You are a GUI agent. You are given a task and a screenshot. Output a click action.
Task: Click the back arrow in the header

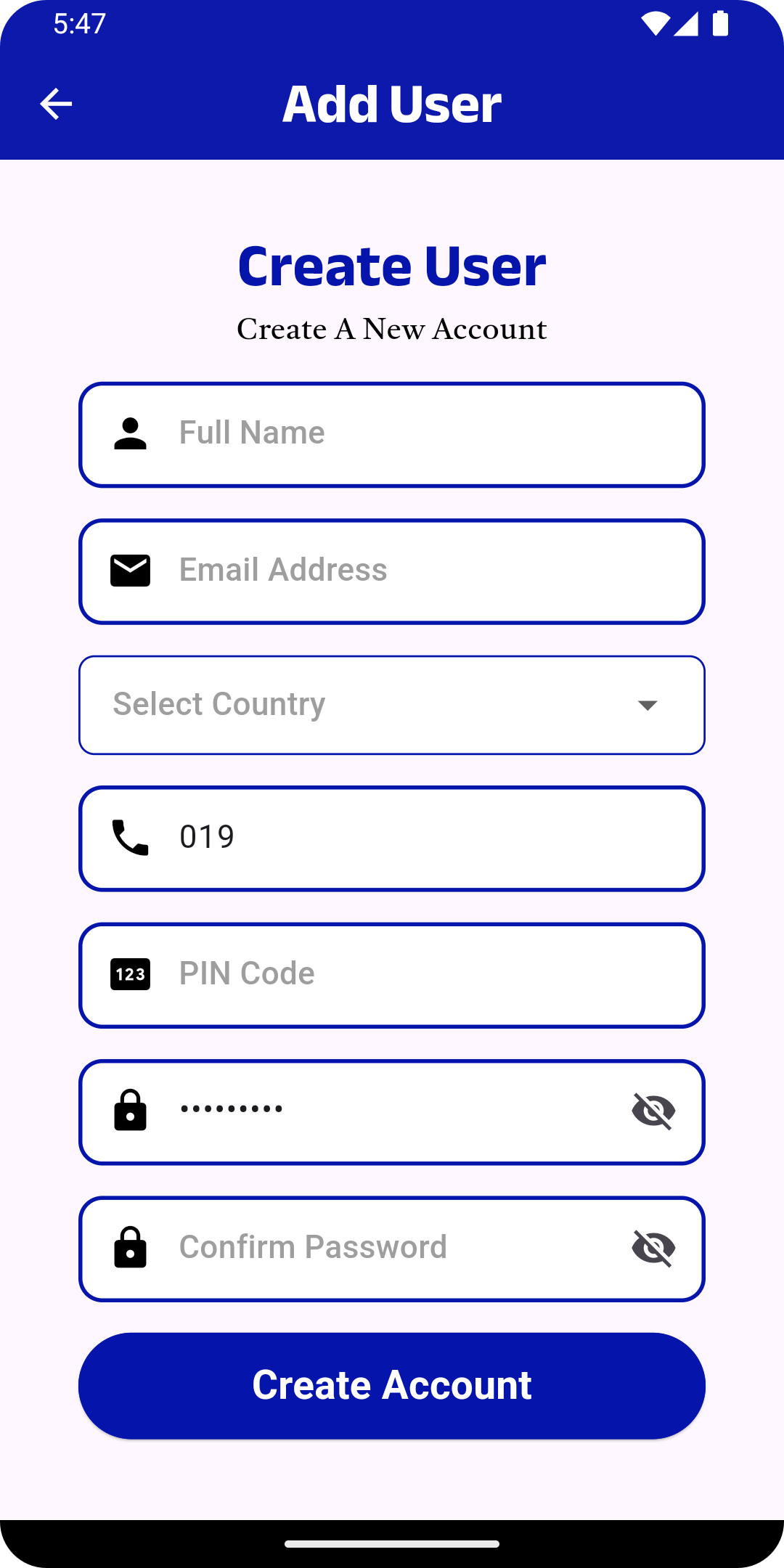55,103
